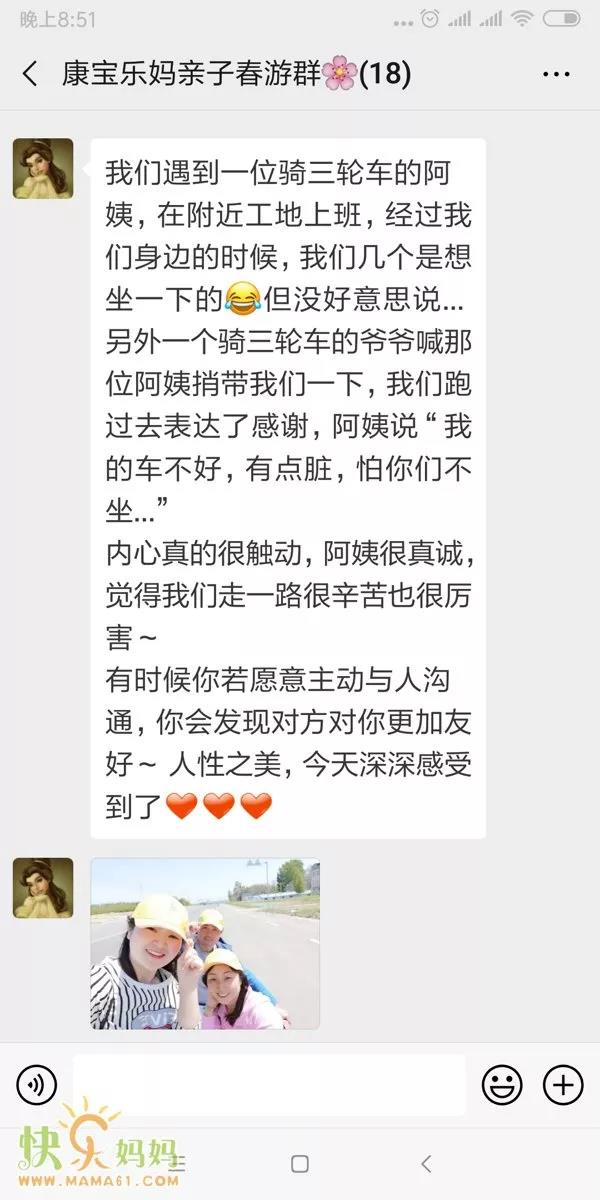Tap the system home button
Image resolution: width=600 pixels, height=1200 pixels.
click(299, 1164)
